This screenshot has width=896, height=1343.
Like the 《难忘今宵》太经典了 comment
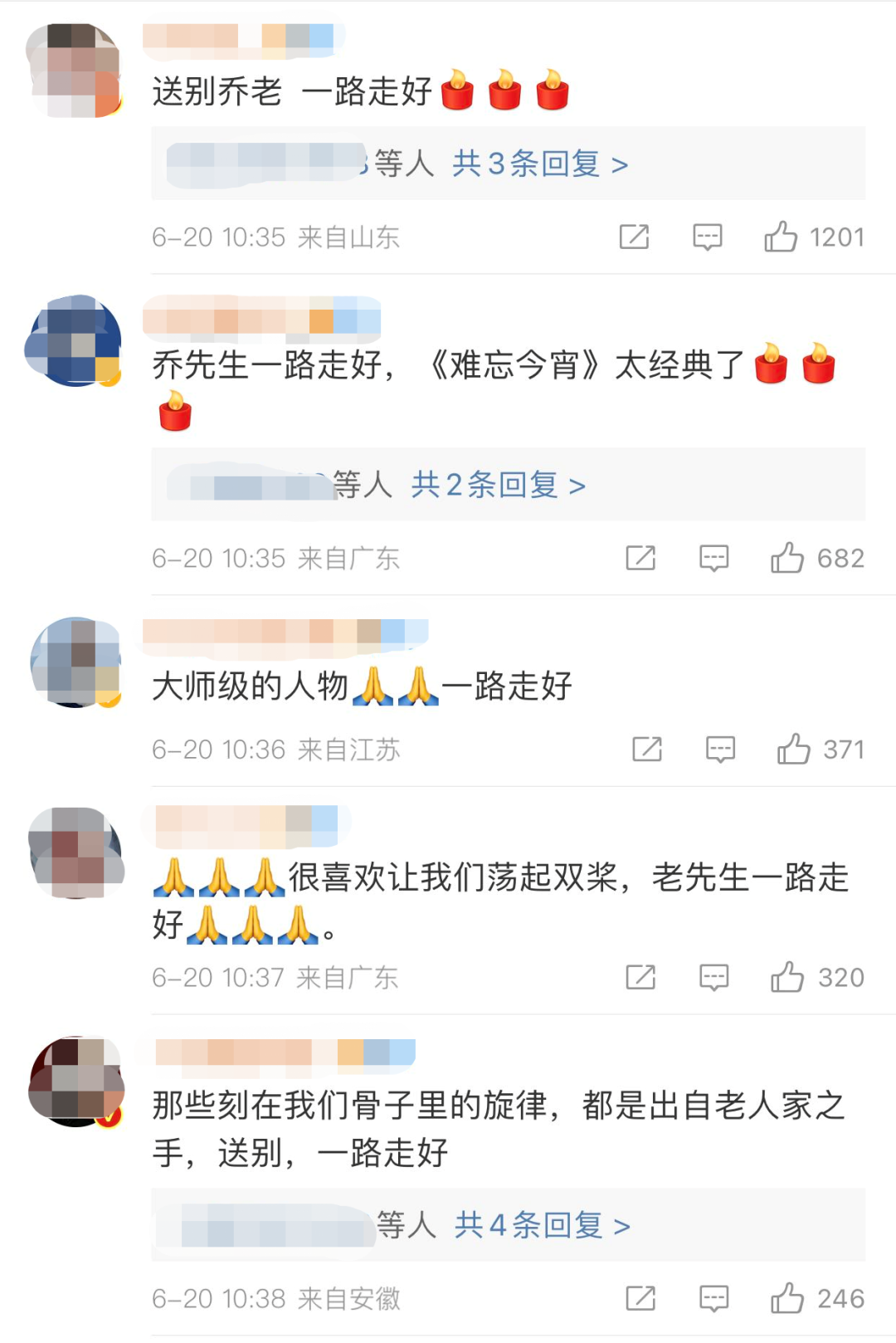coord(787,559)
